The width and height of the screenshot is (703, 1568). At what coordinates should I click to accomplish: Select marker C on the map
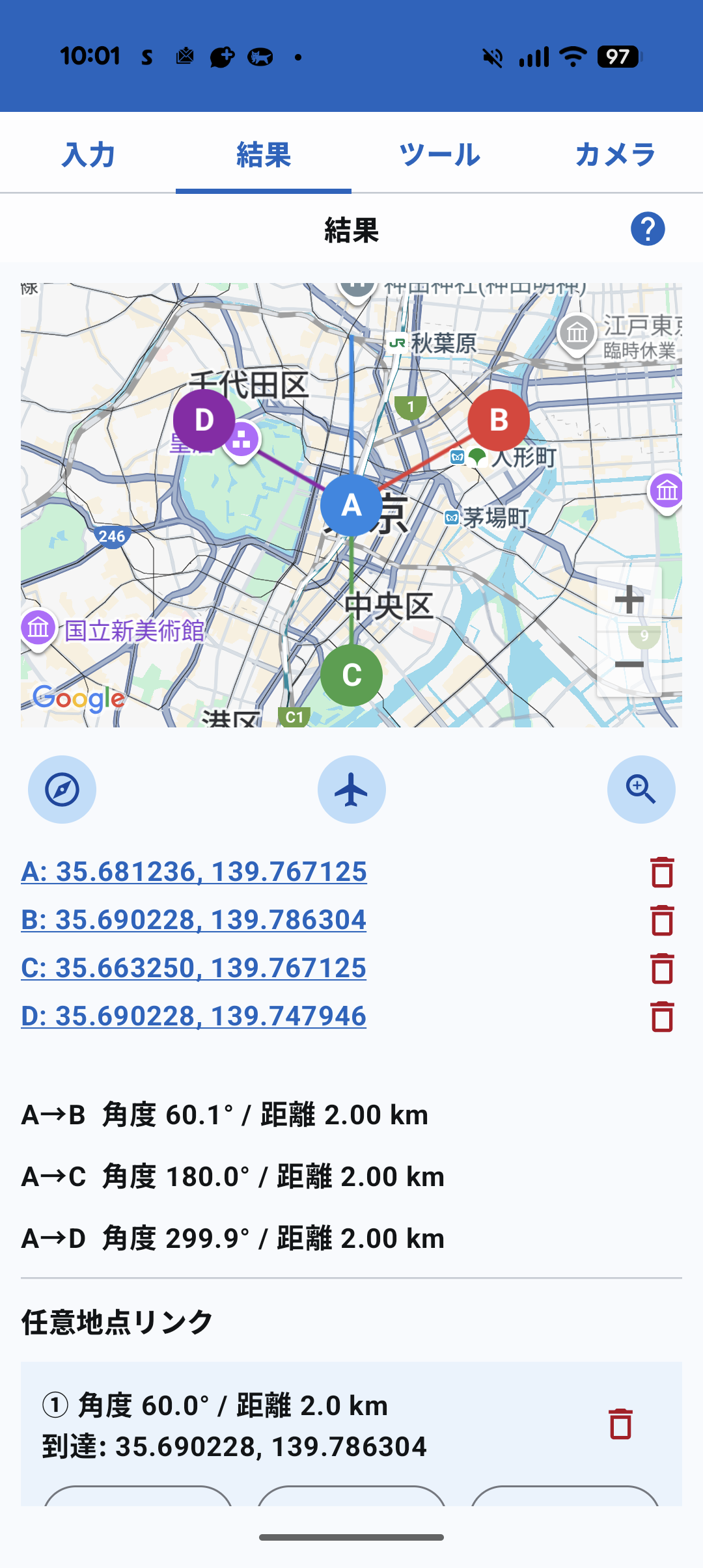coord(351,675)
